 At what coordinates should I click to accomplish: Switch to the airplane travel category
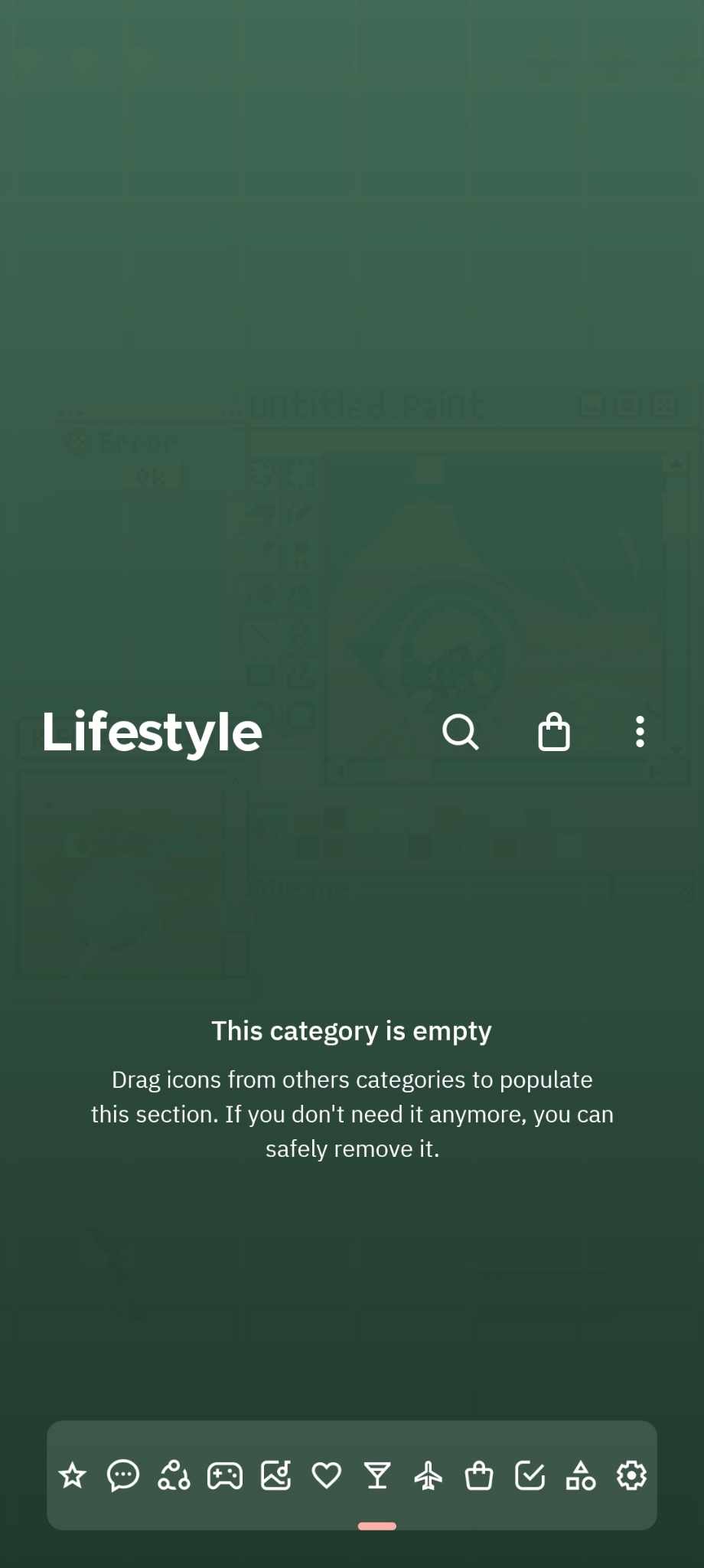tap(429, 1475)
